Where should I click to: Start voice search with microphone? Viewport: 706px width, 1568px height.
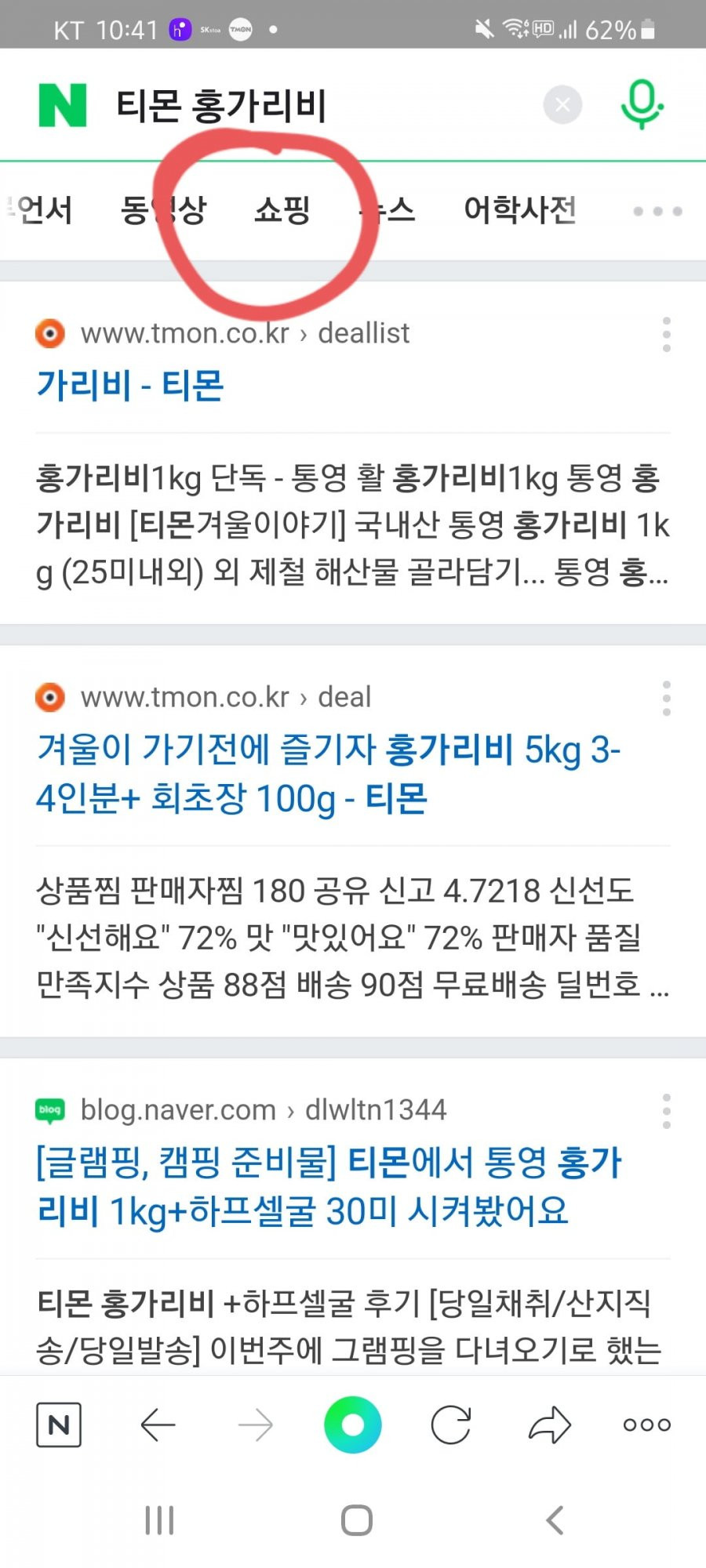point(642,104)
